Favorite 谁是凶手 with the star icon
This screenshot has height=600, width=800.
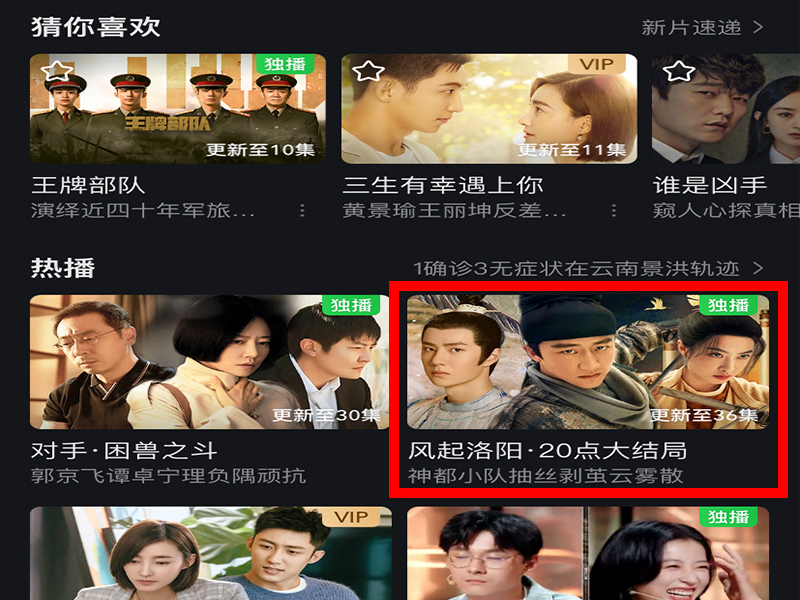(x=680, y=72)
